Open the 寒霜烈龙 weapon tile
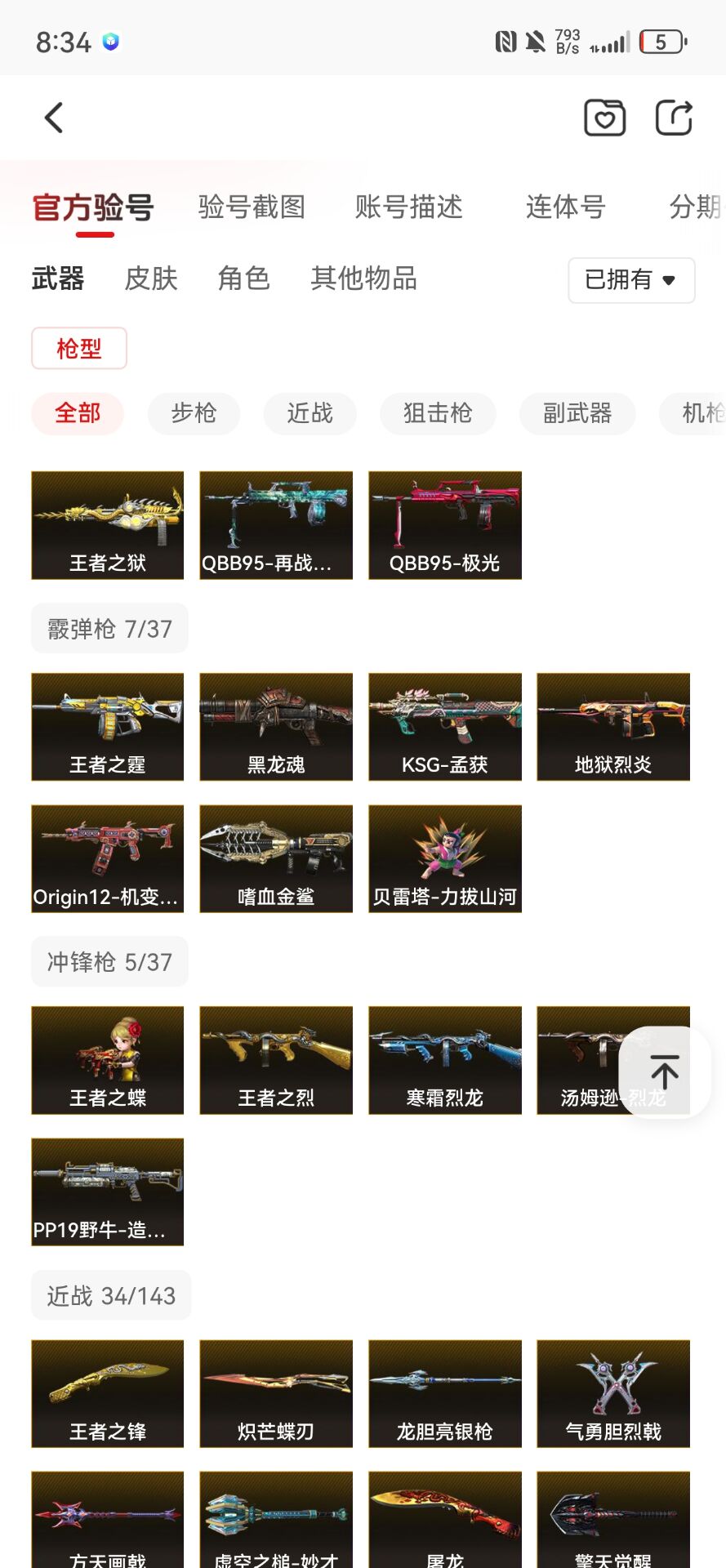This screenshot has height=1568, width=726. (445, 1060)
